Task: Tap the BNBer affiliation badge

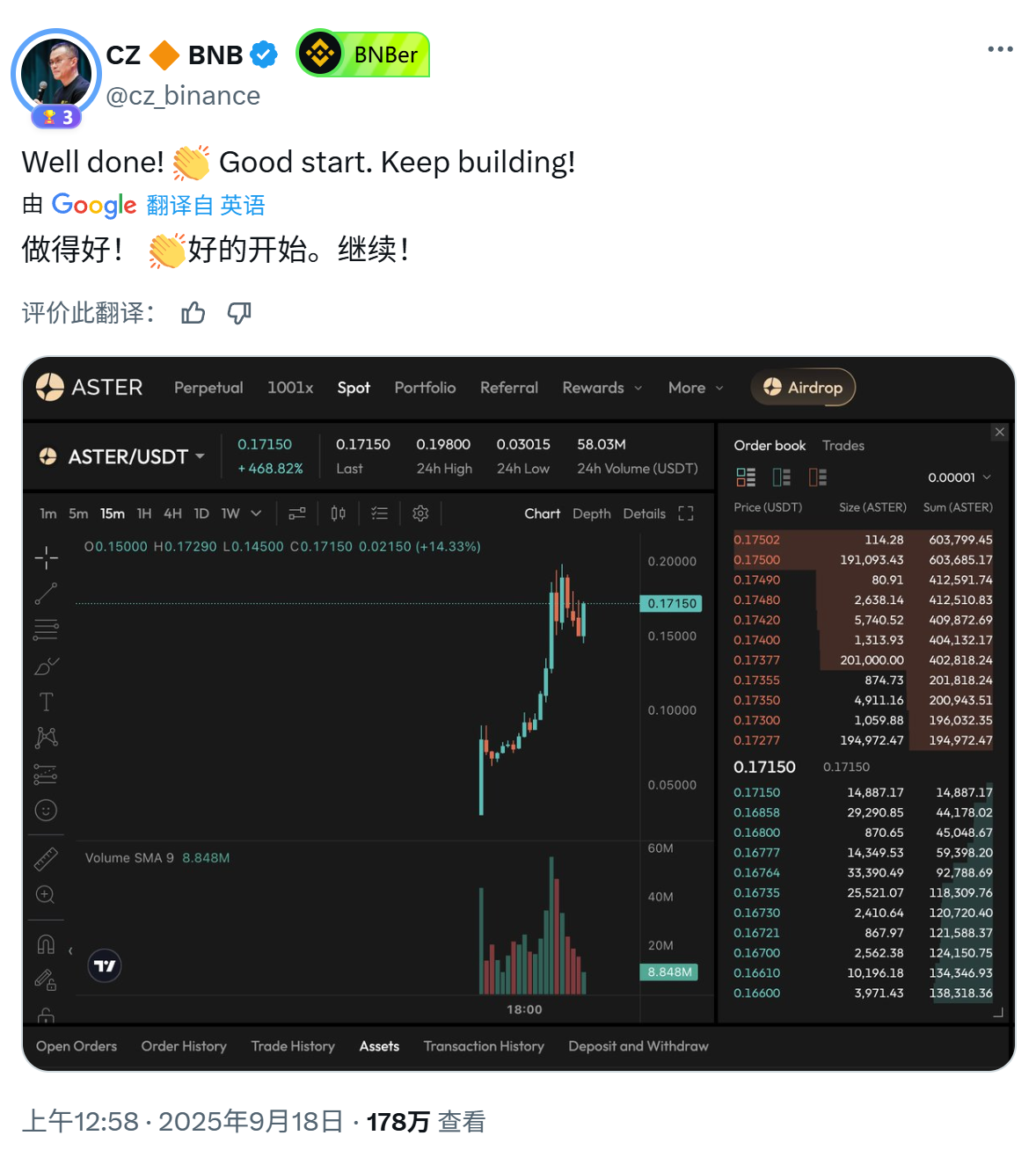Action: [363, 55]
